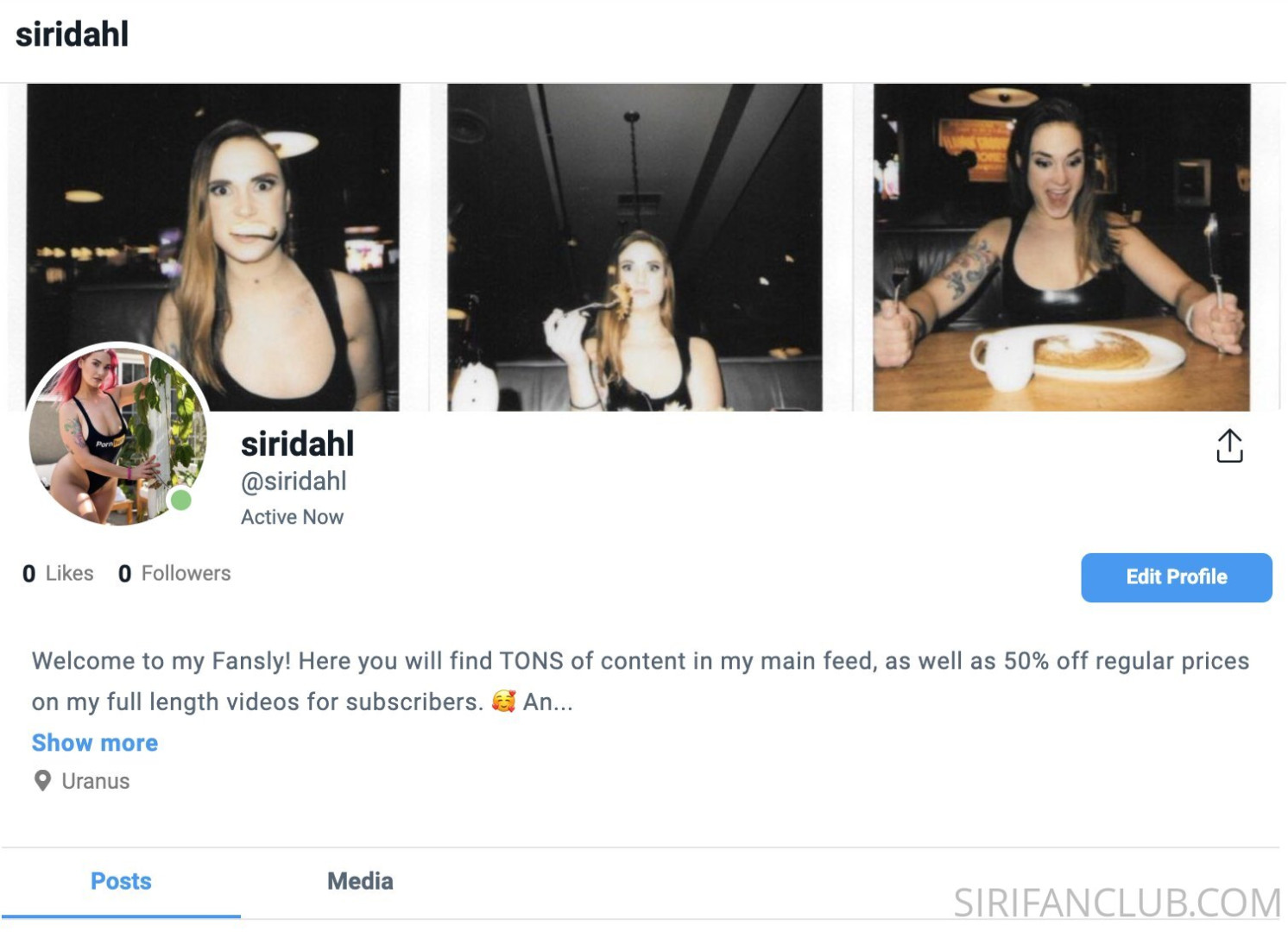Expand the bio with Show more
Viewport: 1288px width, 932px height.
pyautogui.click(x=95, y=743)
